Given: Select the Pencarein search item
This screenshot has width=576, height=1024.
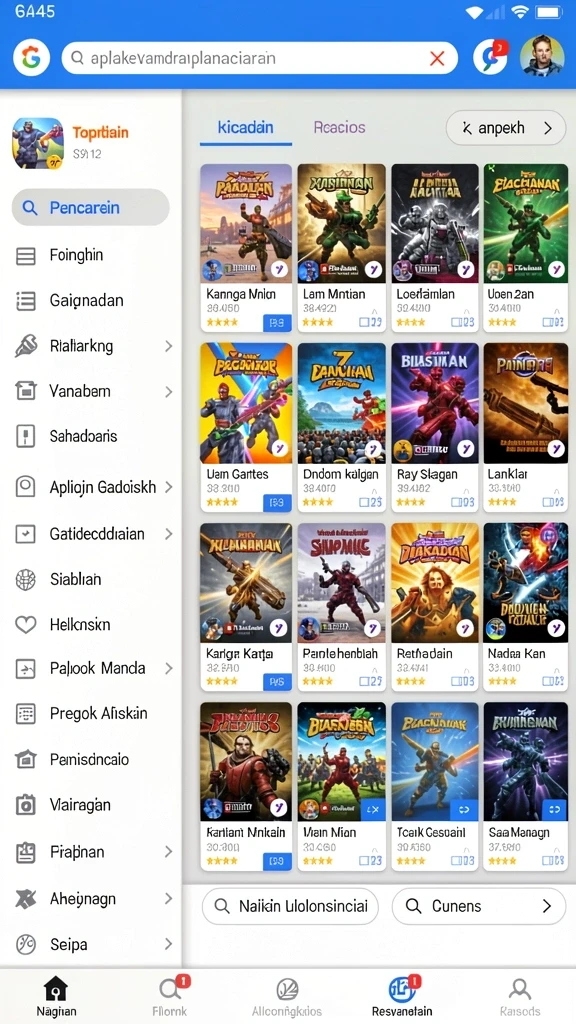Looking at the screenshot, I should (91, 208).
